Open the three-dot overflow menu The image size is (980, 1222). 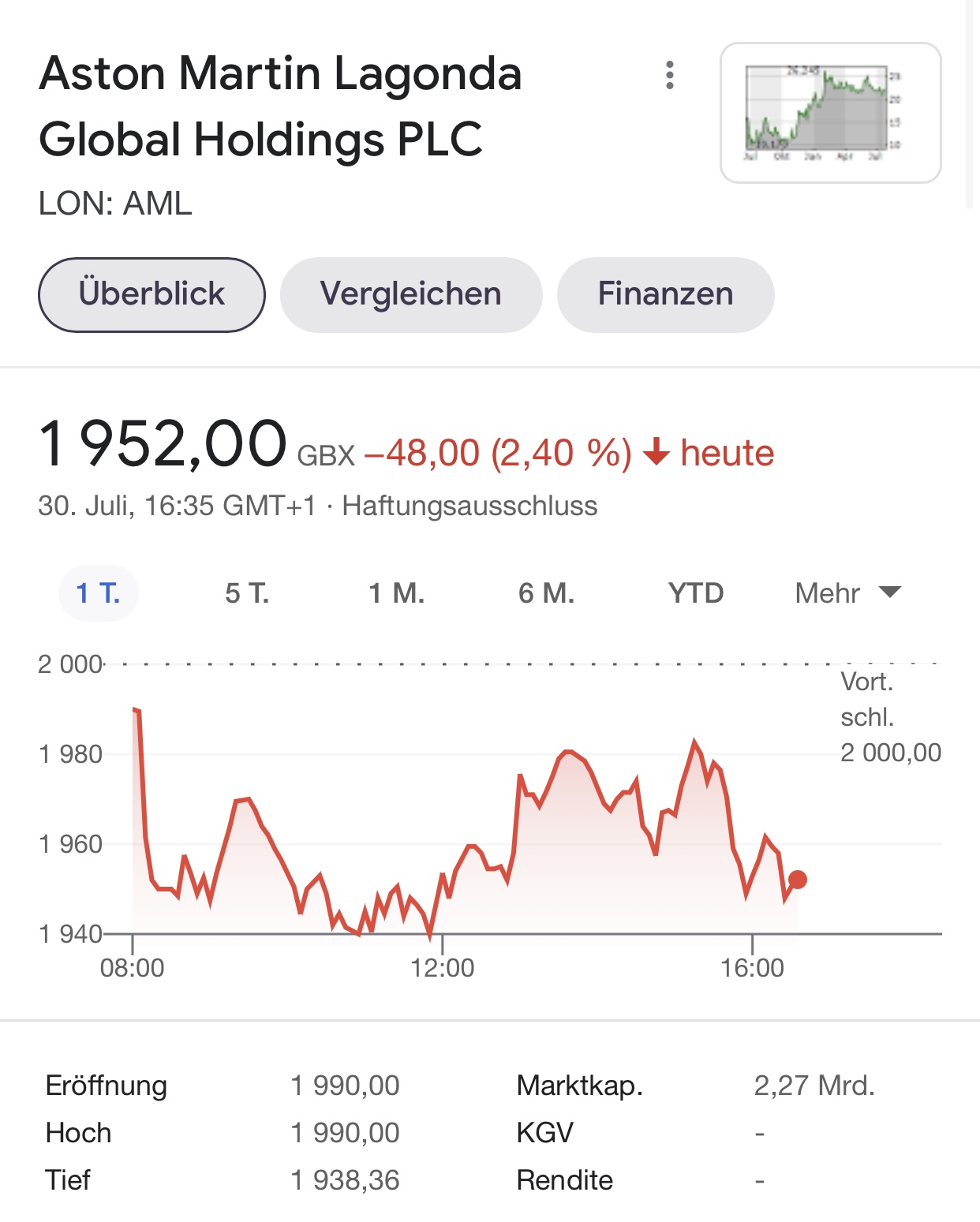point(670,75)
